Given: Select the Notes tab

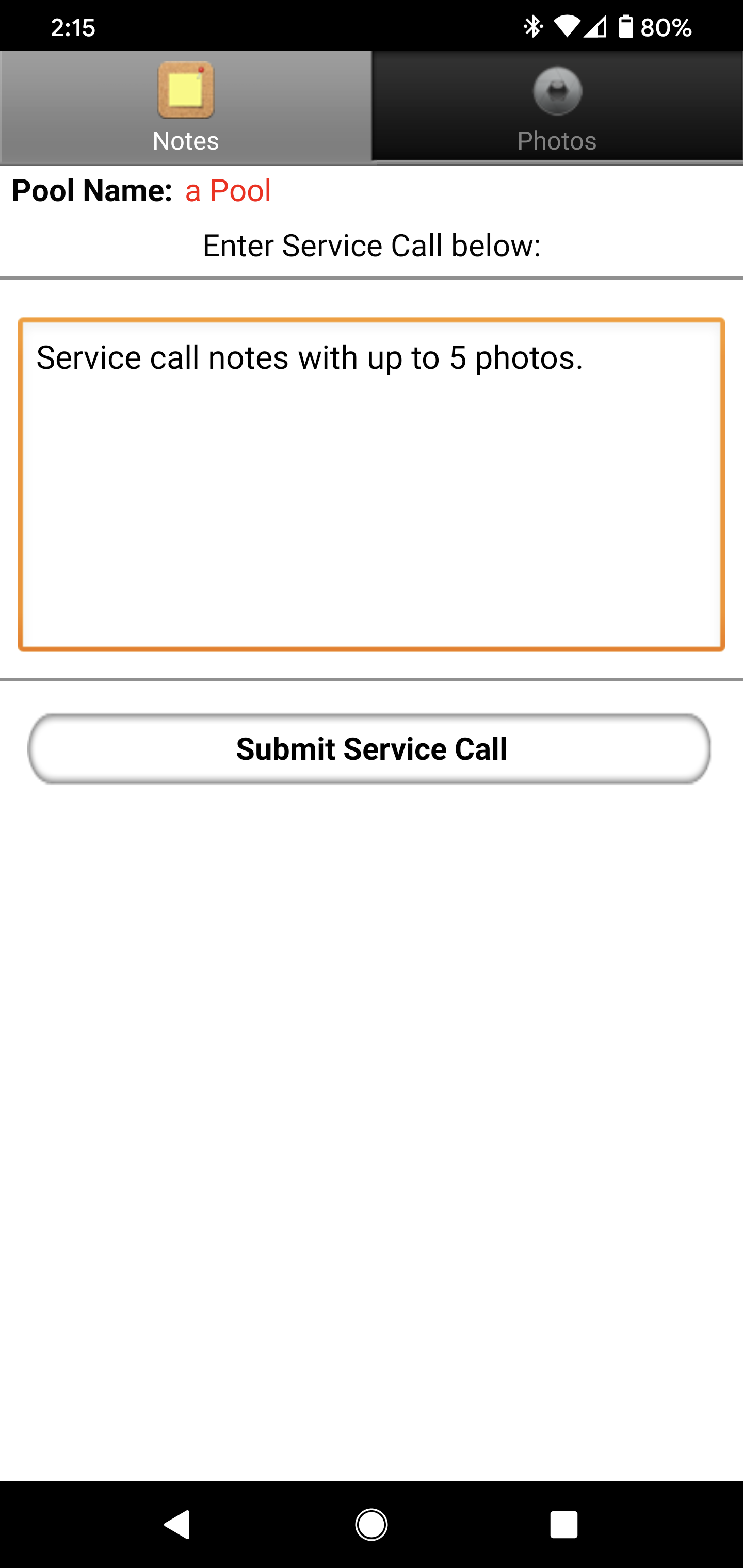Looking at the screenshot, I should click(x=186, y=107).
